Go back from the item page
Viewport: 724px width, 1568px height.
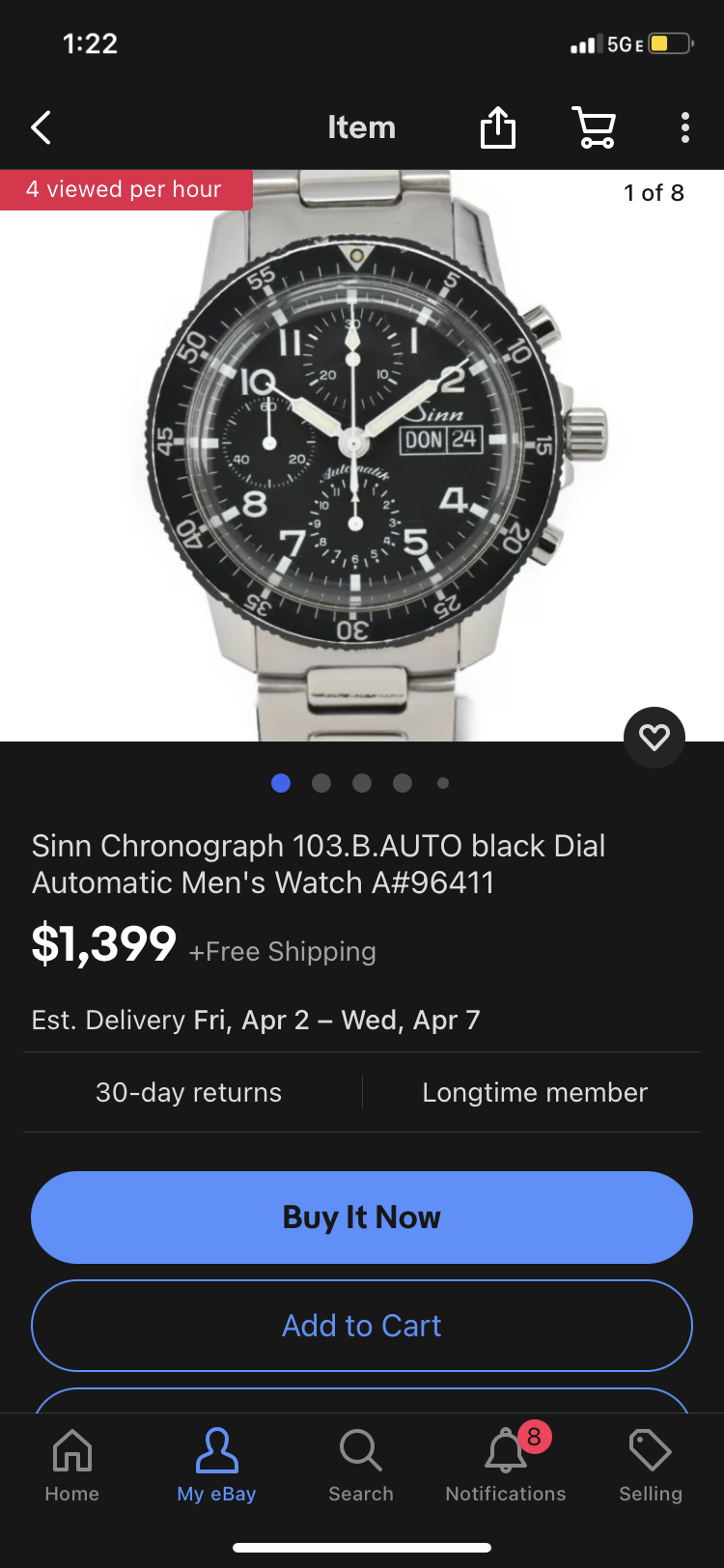[41, 127]
